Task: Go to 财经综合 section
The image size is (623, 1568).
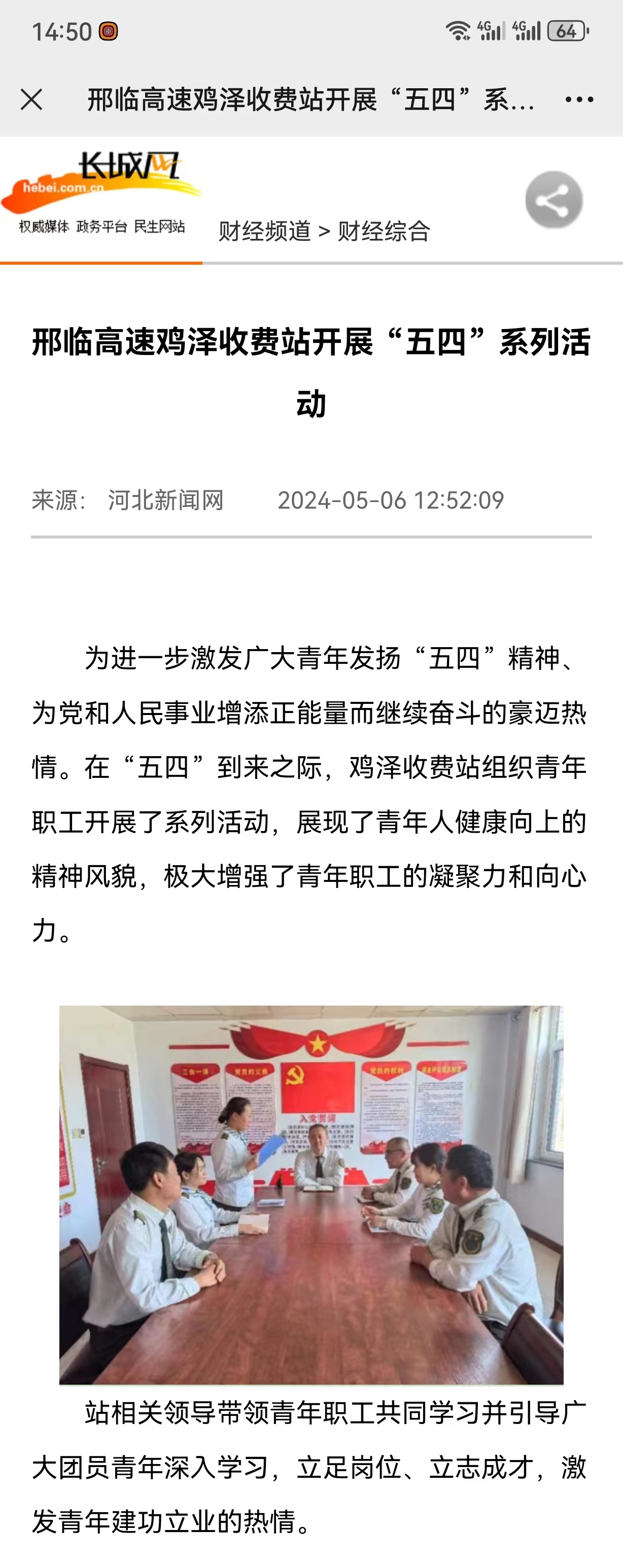Action: [x=384, y=231]
